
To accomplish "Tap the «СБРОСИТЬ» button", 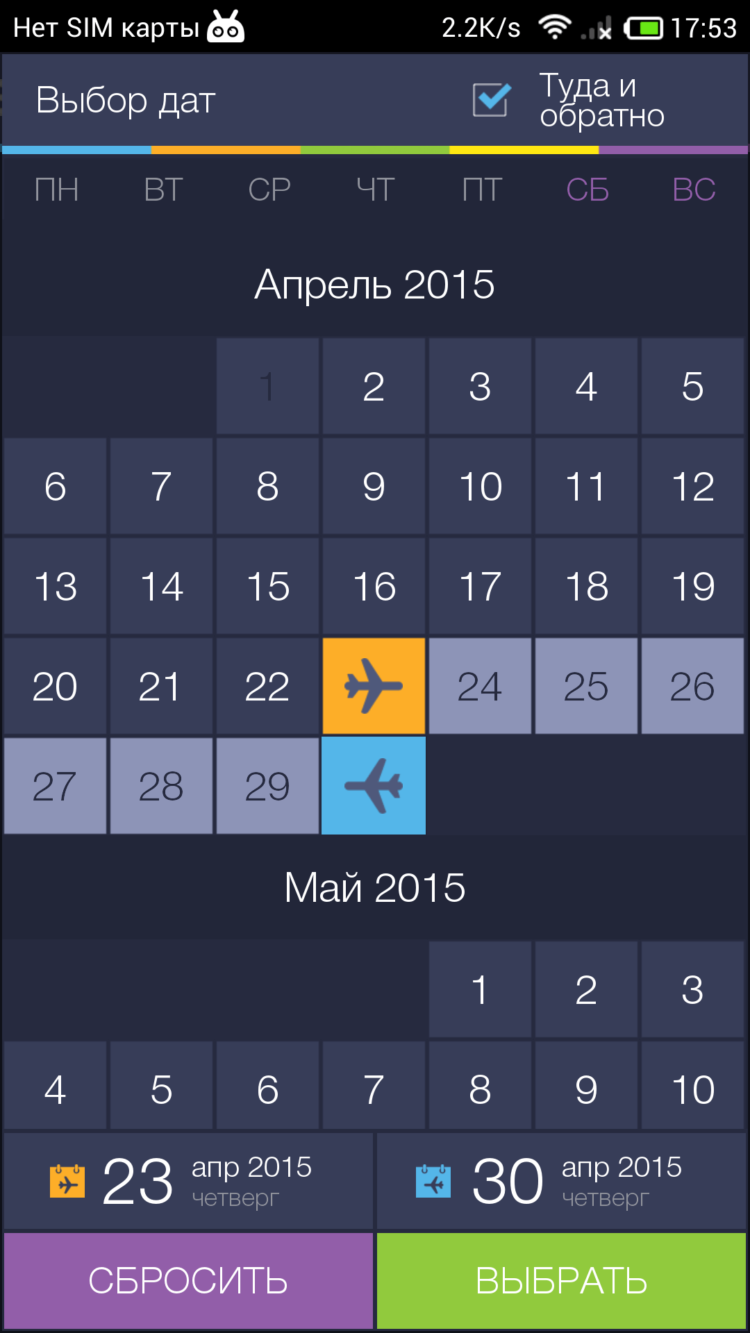I will click(x=188, y=1280).
